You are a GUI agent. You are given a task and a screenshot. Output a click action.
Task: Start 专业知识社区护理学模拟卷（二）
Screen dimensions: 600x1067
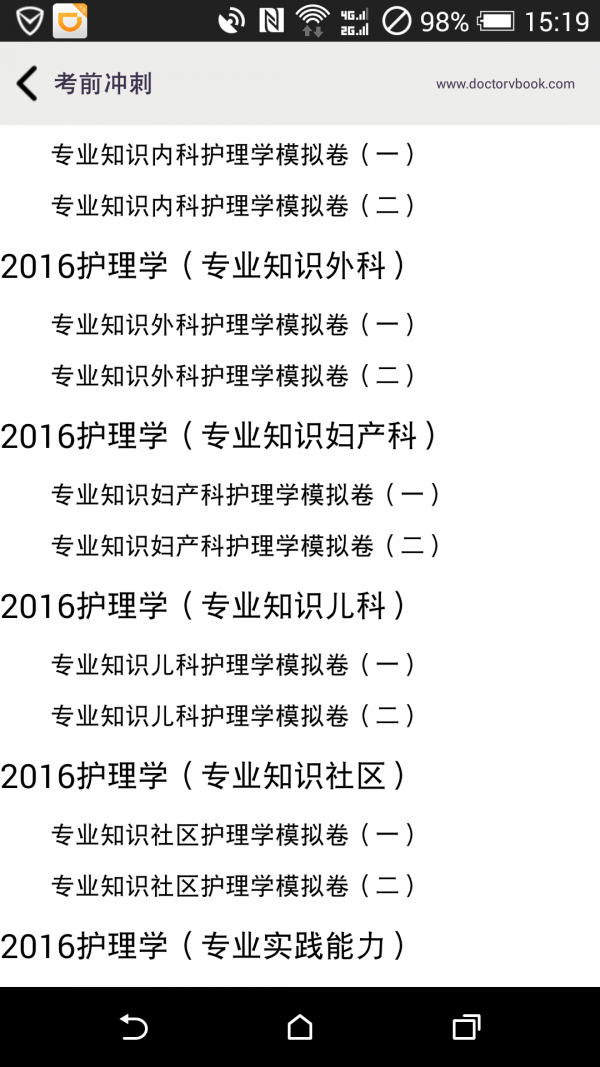(233, 886)
